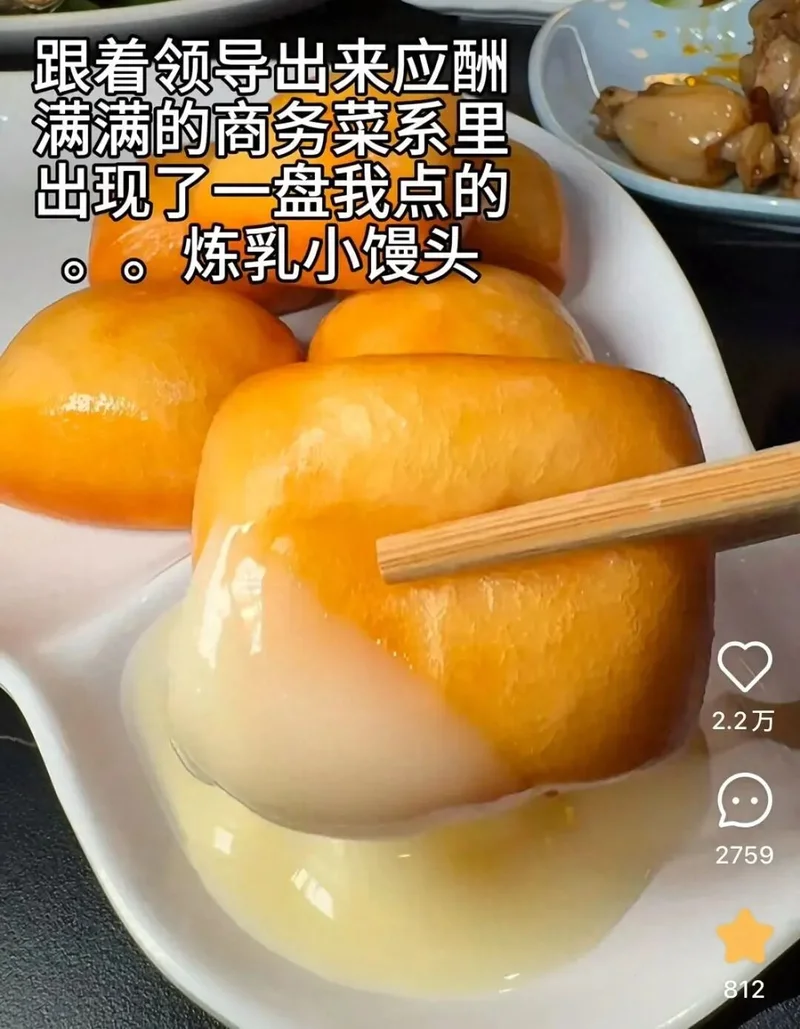
Task: Add this post to favorites with star
Action: [x=745, y=938]
